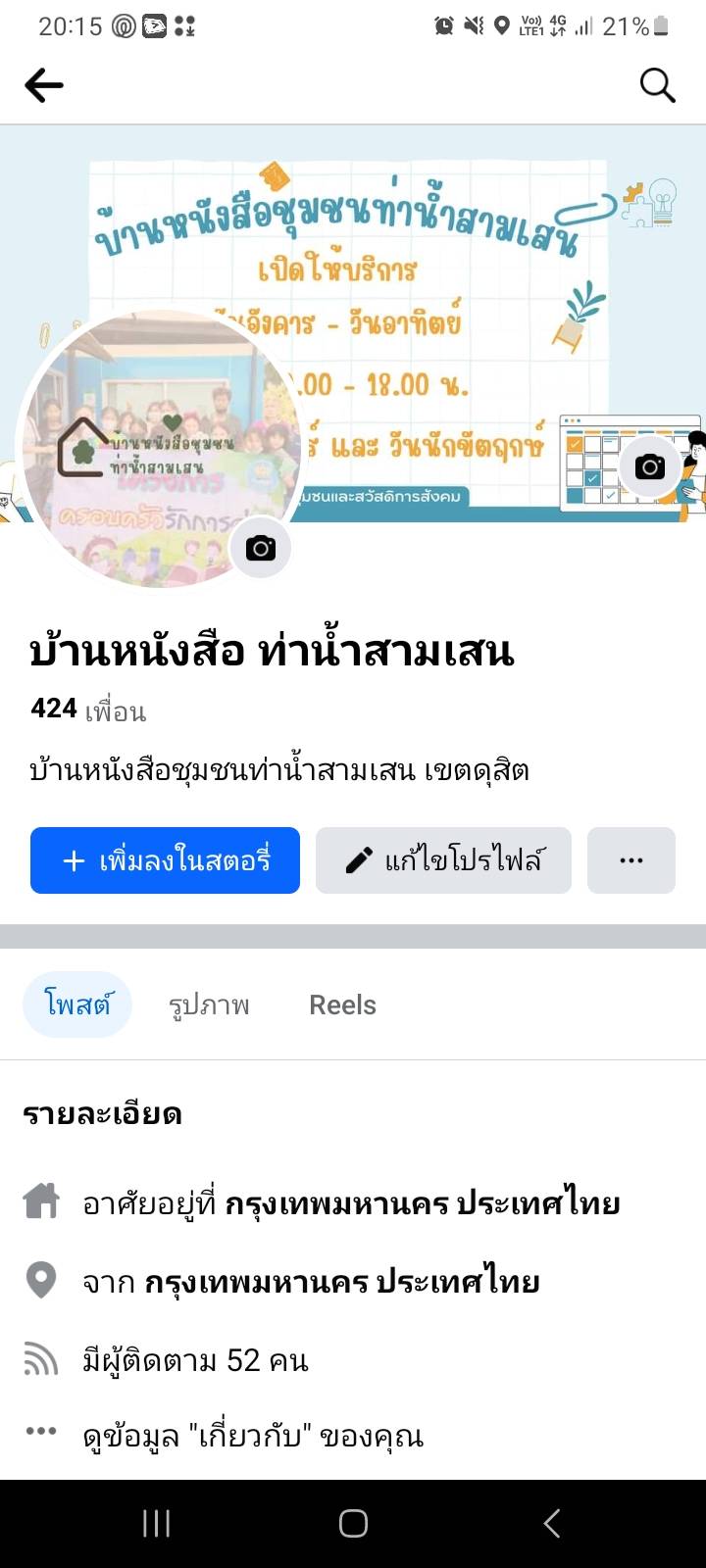Open ดูข้อมูล "เกี่ยวกับ" ของคุณ row
The height and width of the screenshot is (1568, 706).
pos(253,1437)
